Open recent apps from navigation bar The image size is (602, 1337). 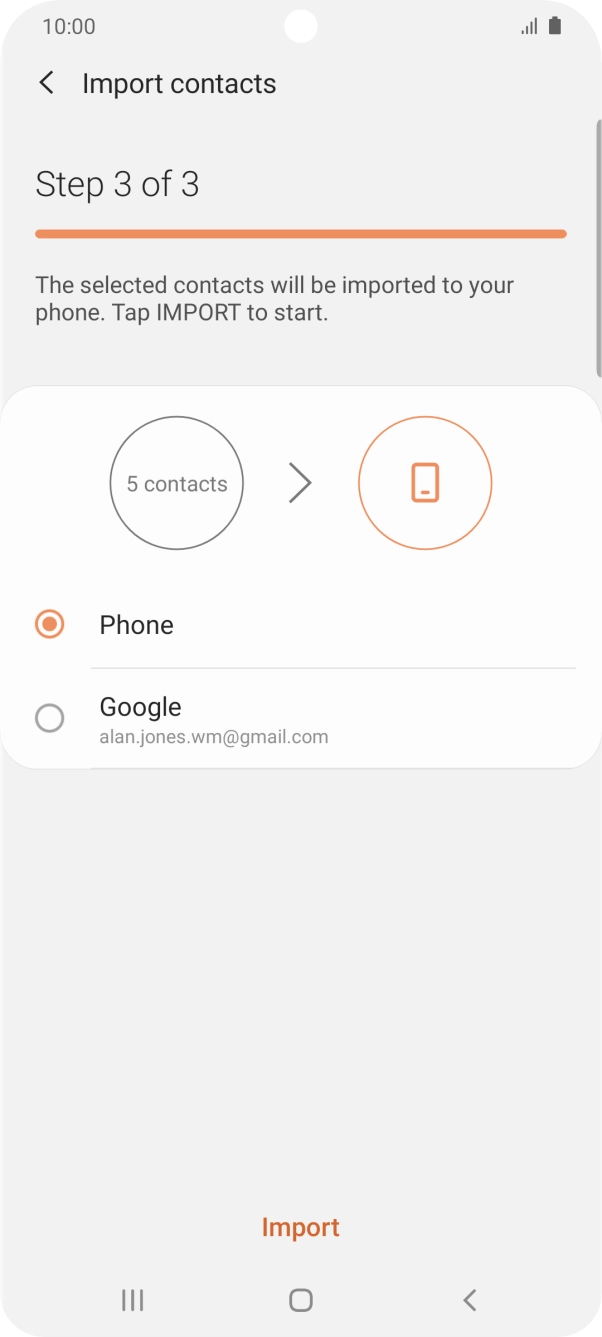pyautogui.click(x=132, y=1300)
